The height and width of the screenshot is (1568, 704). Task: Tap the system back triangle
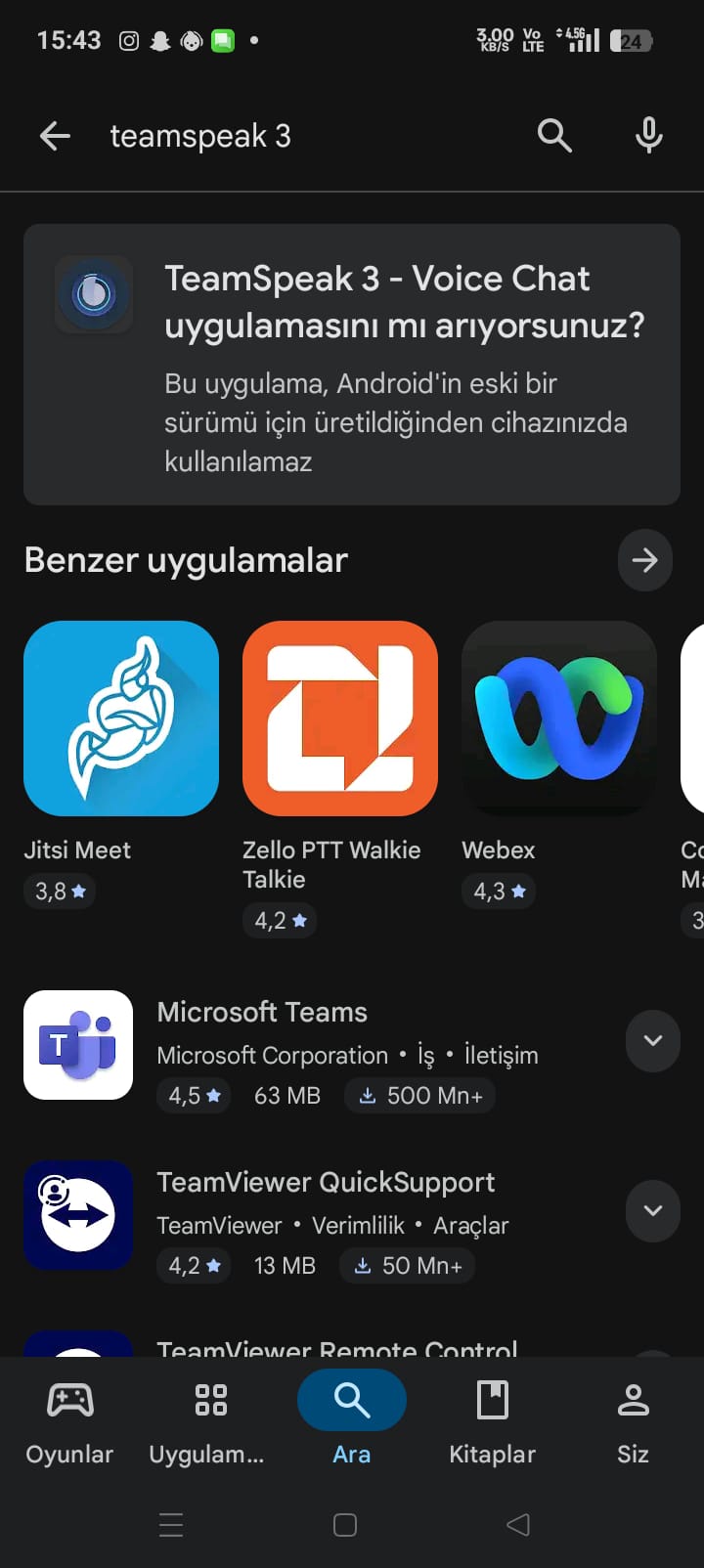518,1525
